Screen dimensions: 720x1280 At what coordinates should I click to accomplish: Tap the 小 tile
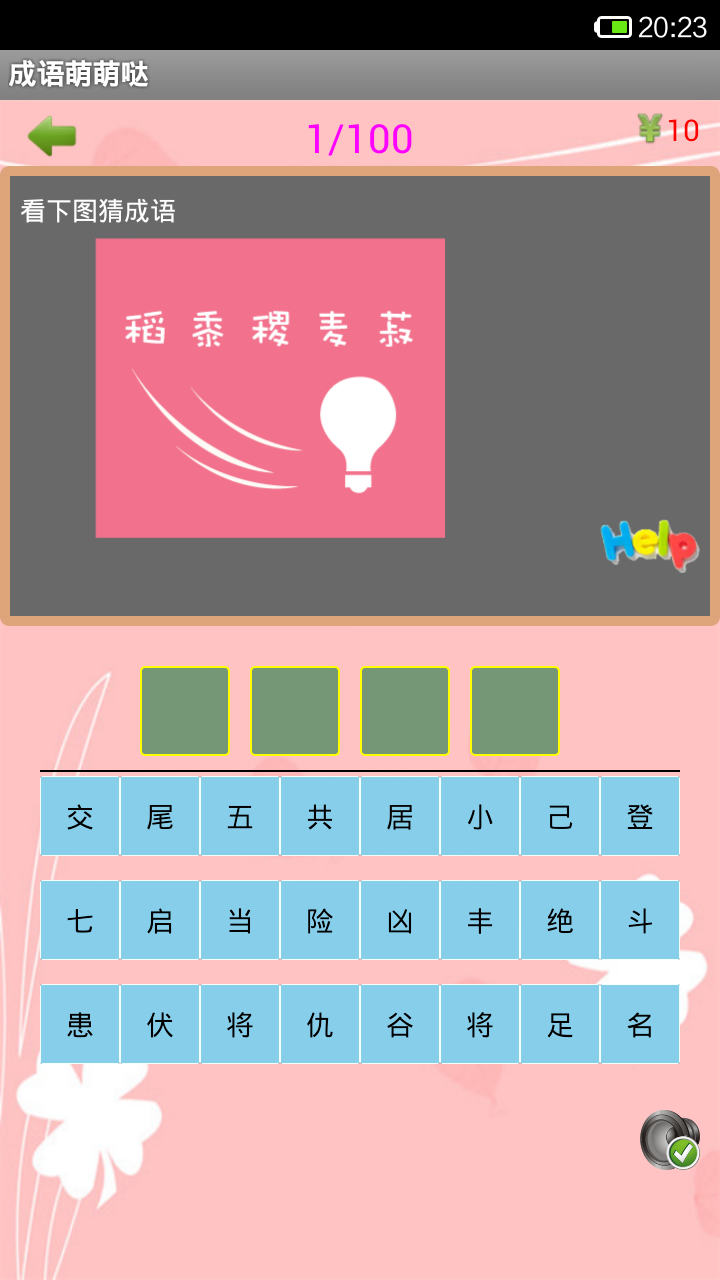[x=480, y=817]
